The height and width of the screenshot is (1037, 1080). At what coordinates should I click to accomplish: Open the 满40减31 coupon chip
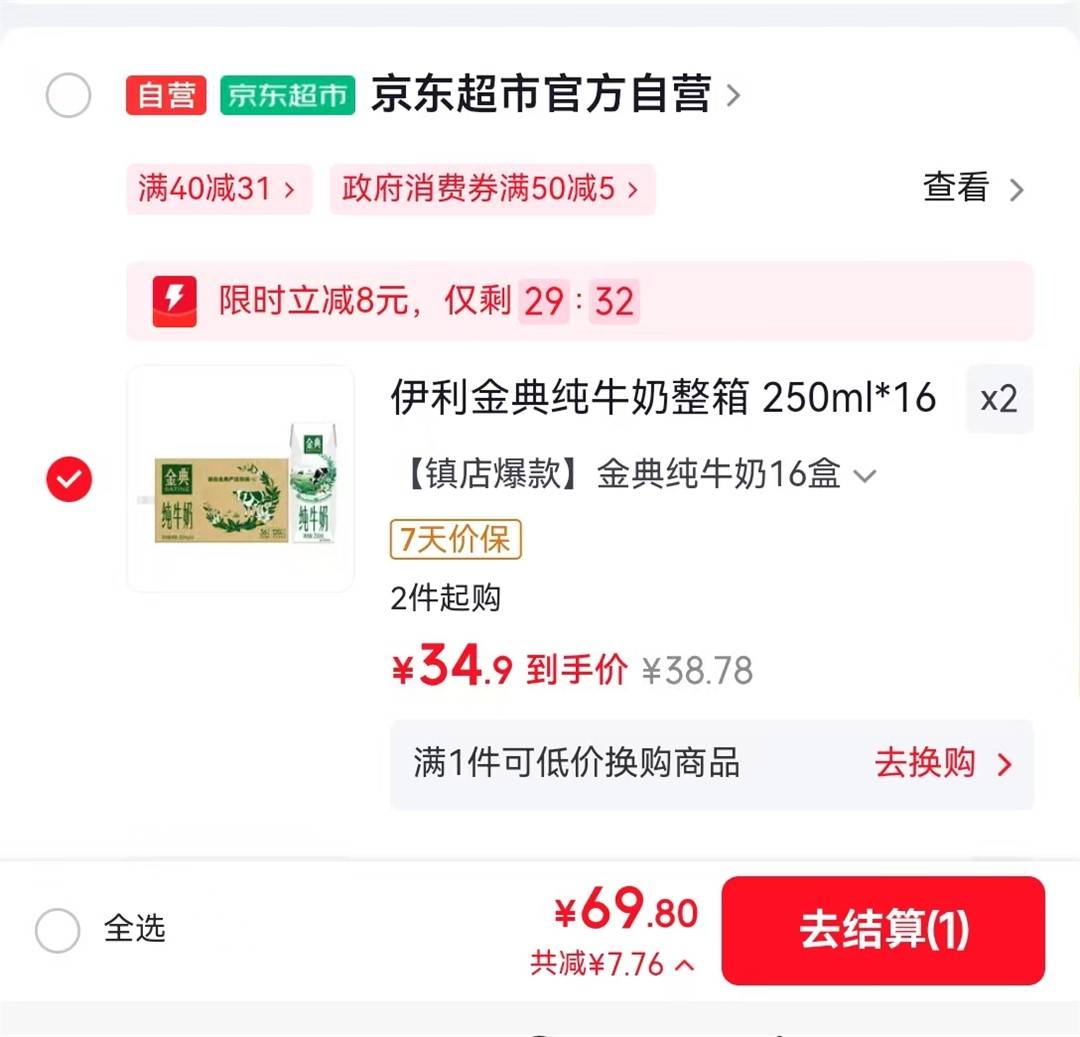point(218,189)
